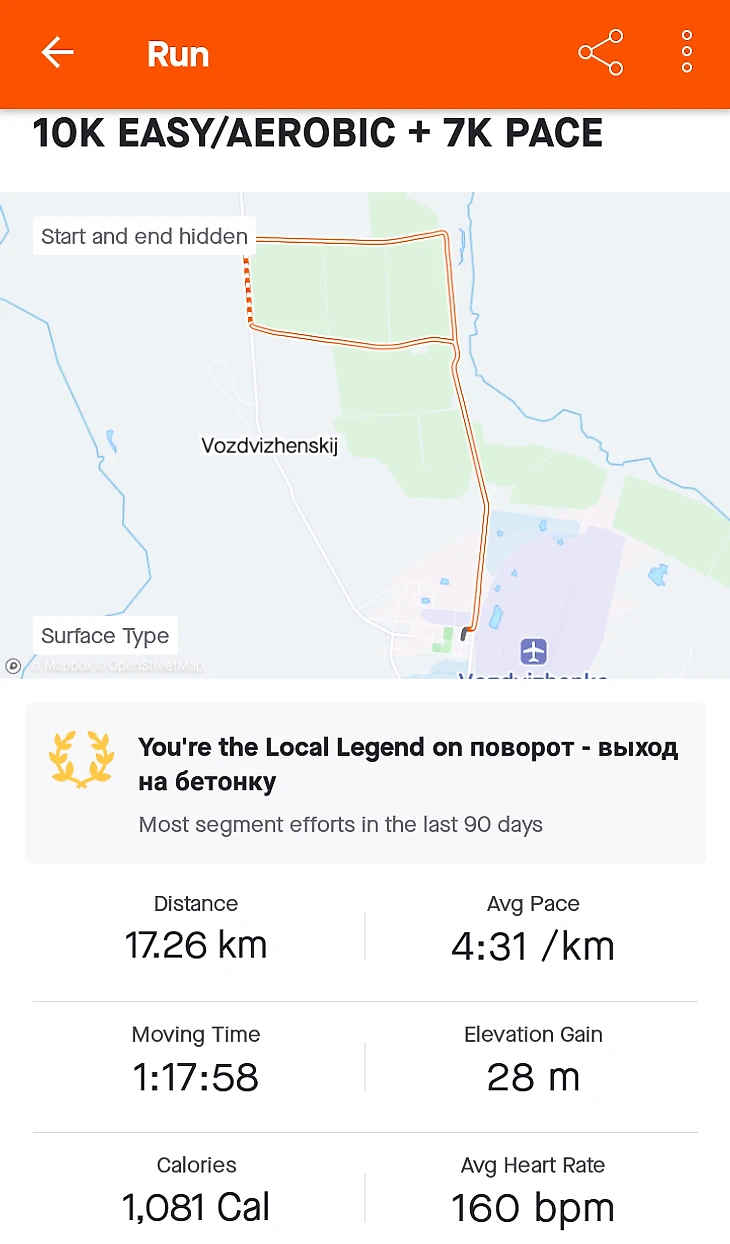Open the Local Legend achievement card
The height and width of the screenshot is (1244, 730).
[365, 783]
